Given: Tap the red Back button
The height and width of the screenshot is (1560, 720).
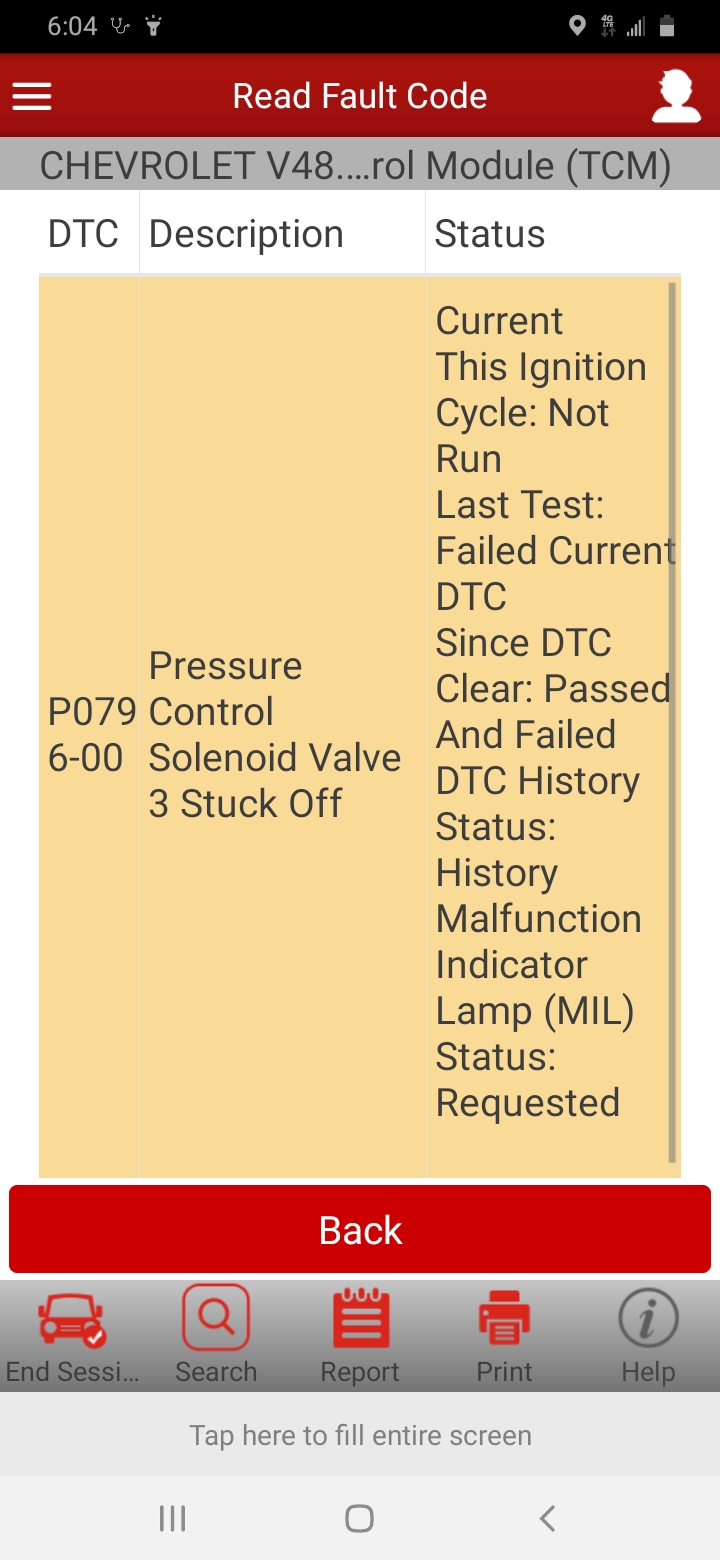Looking at the screenshot, I should coord(360,1229).
